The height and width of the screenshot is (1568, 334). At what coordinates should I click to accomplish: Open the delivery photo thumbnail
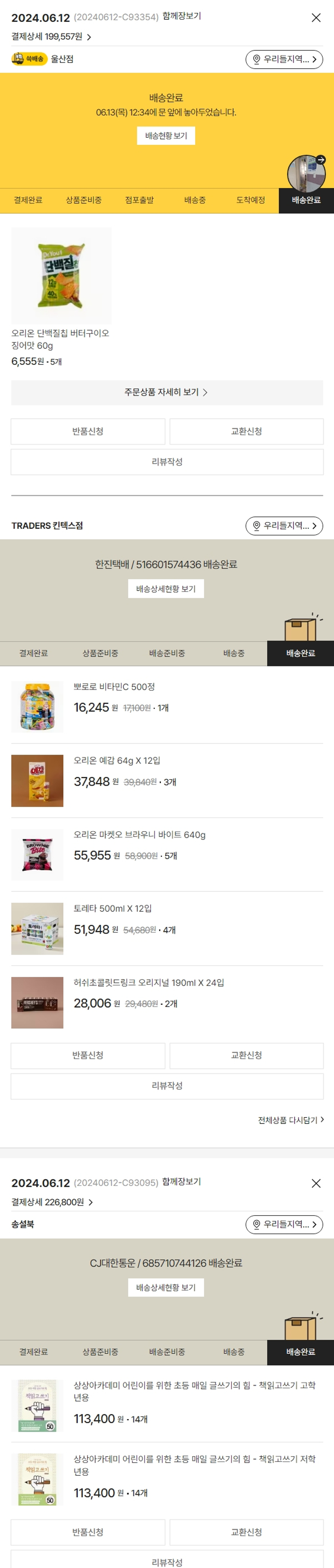306,173
